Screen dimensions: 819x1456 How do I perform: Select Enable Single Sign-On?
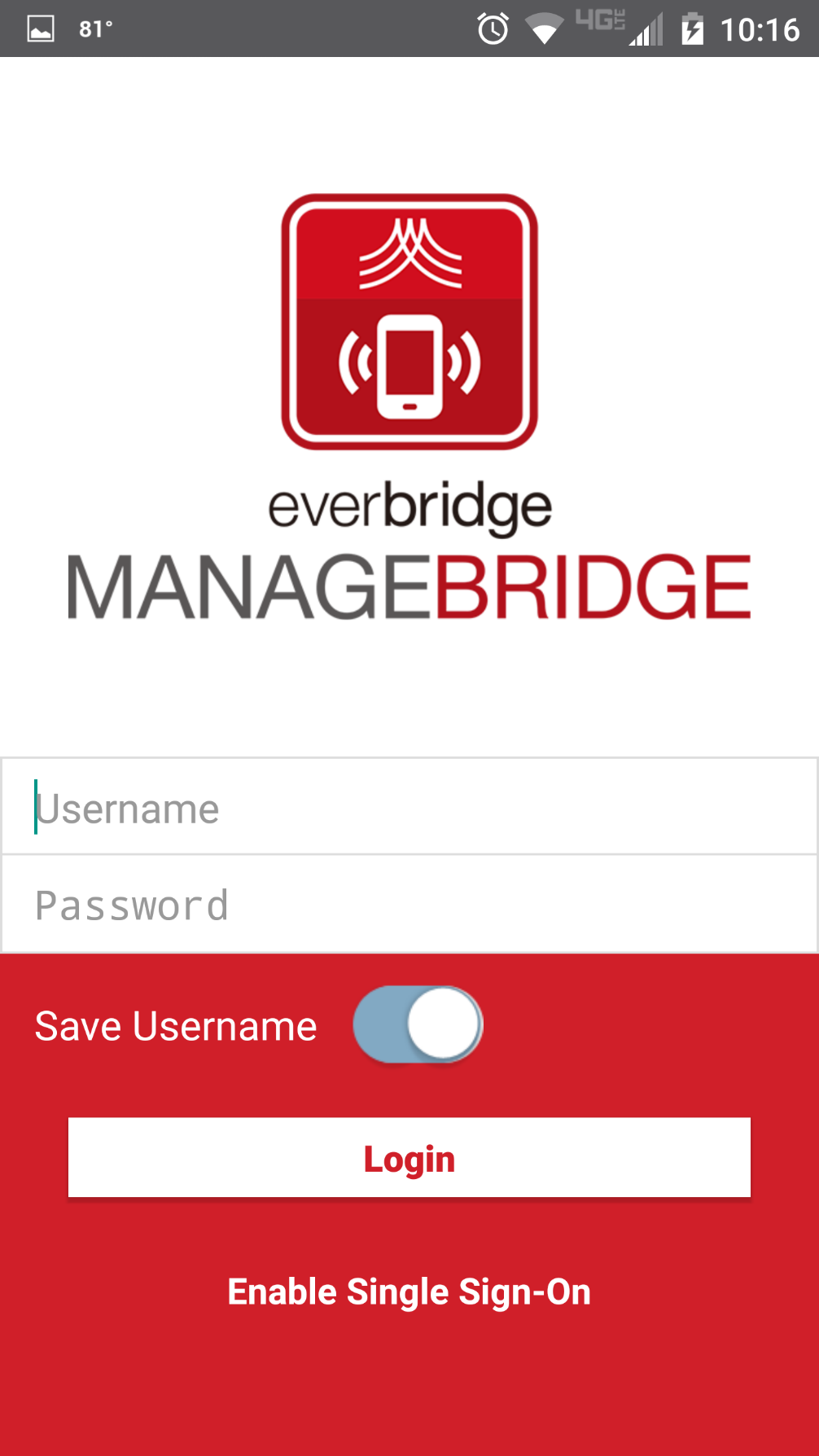coord(409,1292)
